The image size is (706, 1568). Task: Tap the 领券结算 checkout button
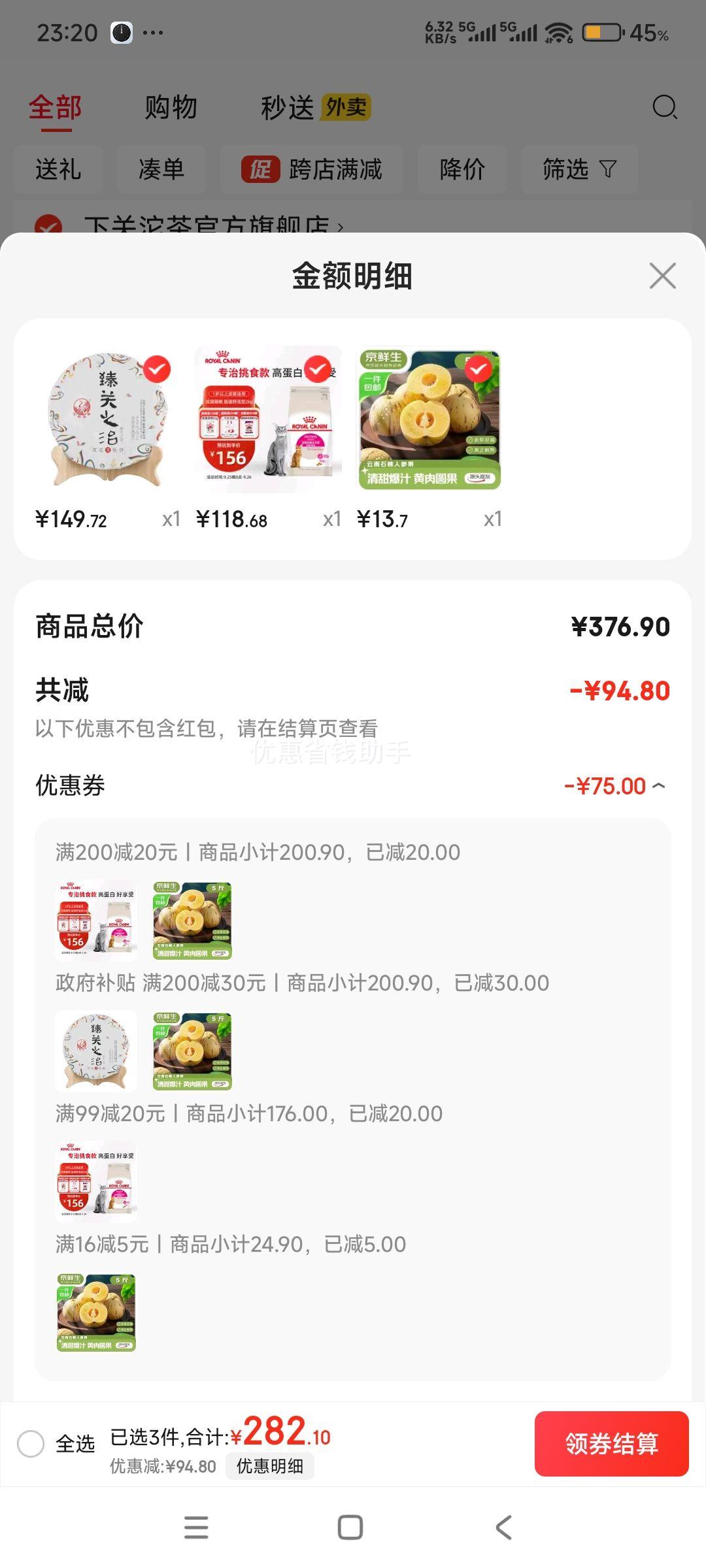[611, 1444]
